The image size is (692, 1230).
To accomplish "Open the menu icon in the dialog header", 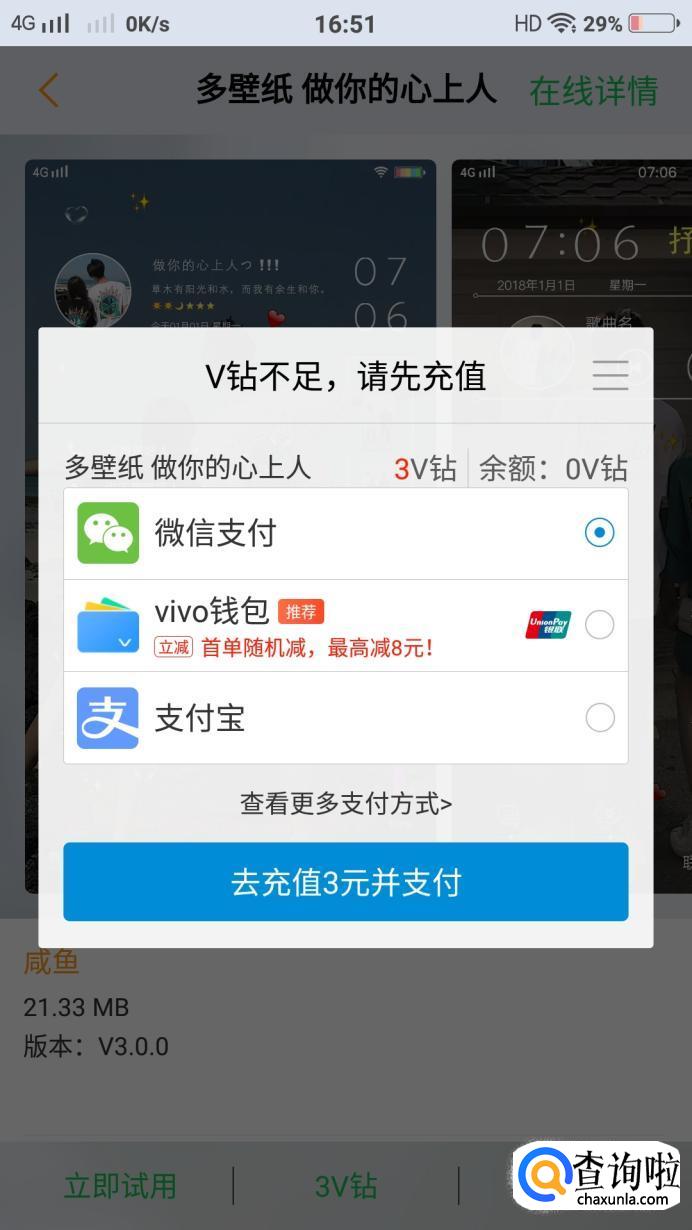I will [610, 375].
